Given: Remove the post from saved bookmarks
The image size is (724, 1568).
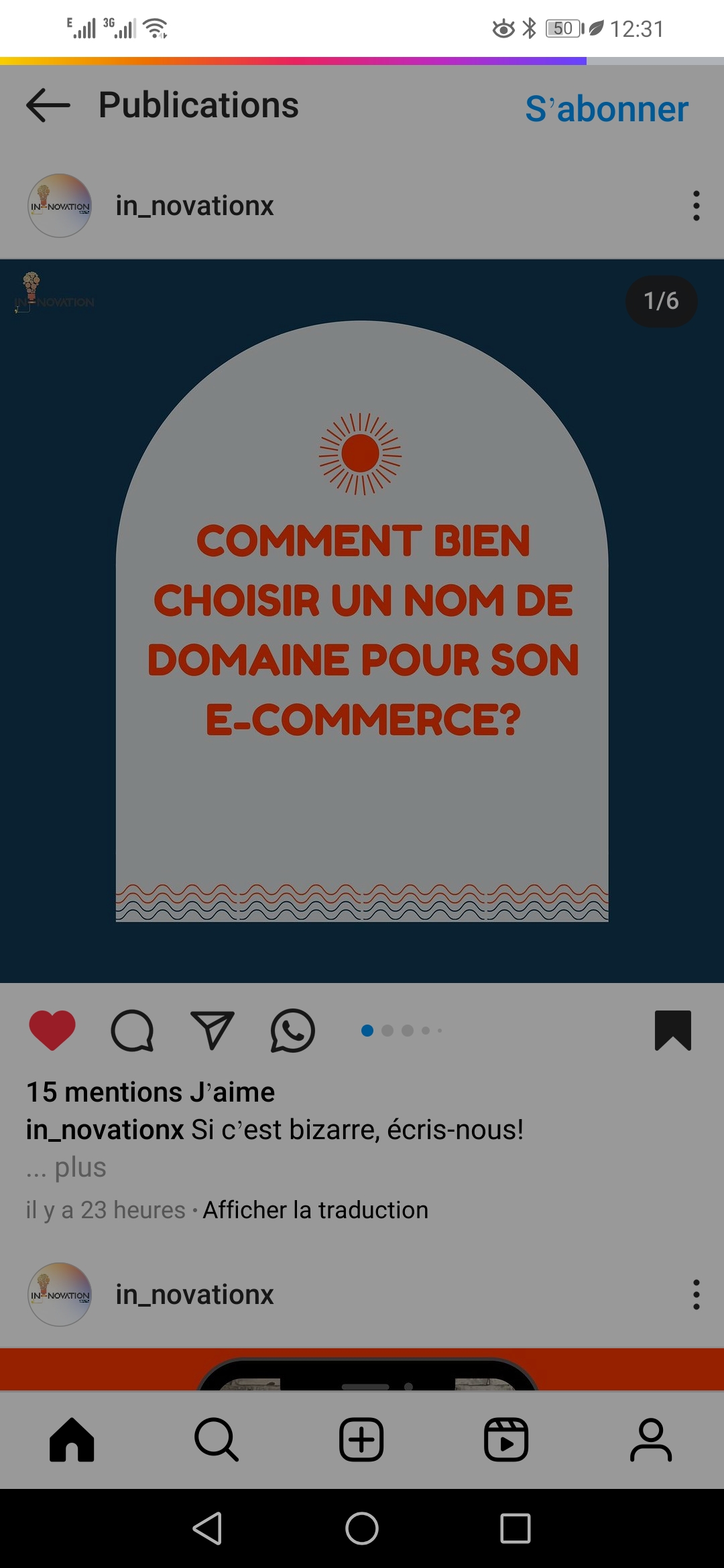Looking at the screenshot, I should 673,1030.
